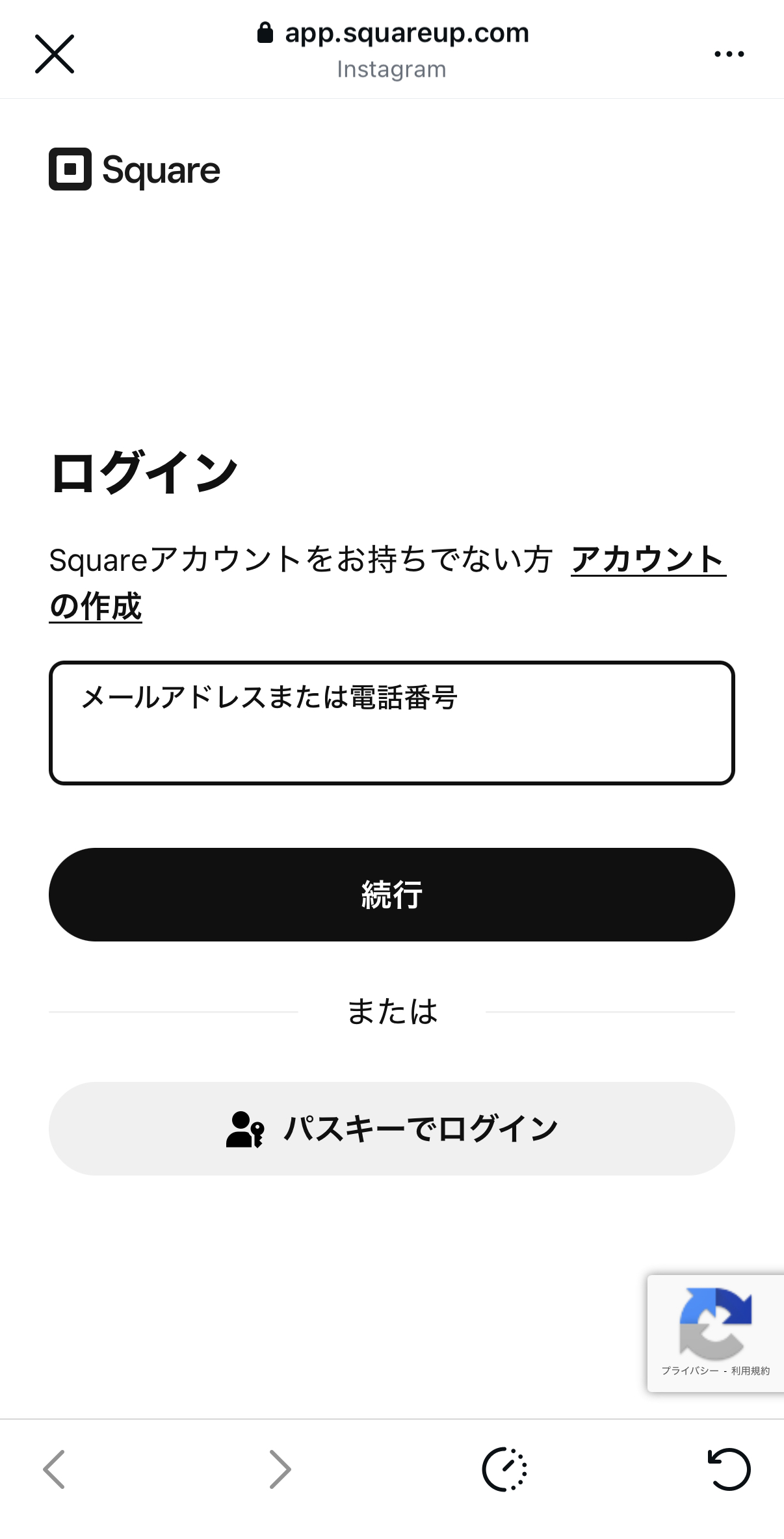Close the in-app browser with the X

pos(55,54)
